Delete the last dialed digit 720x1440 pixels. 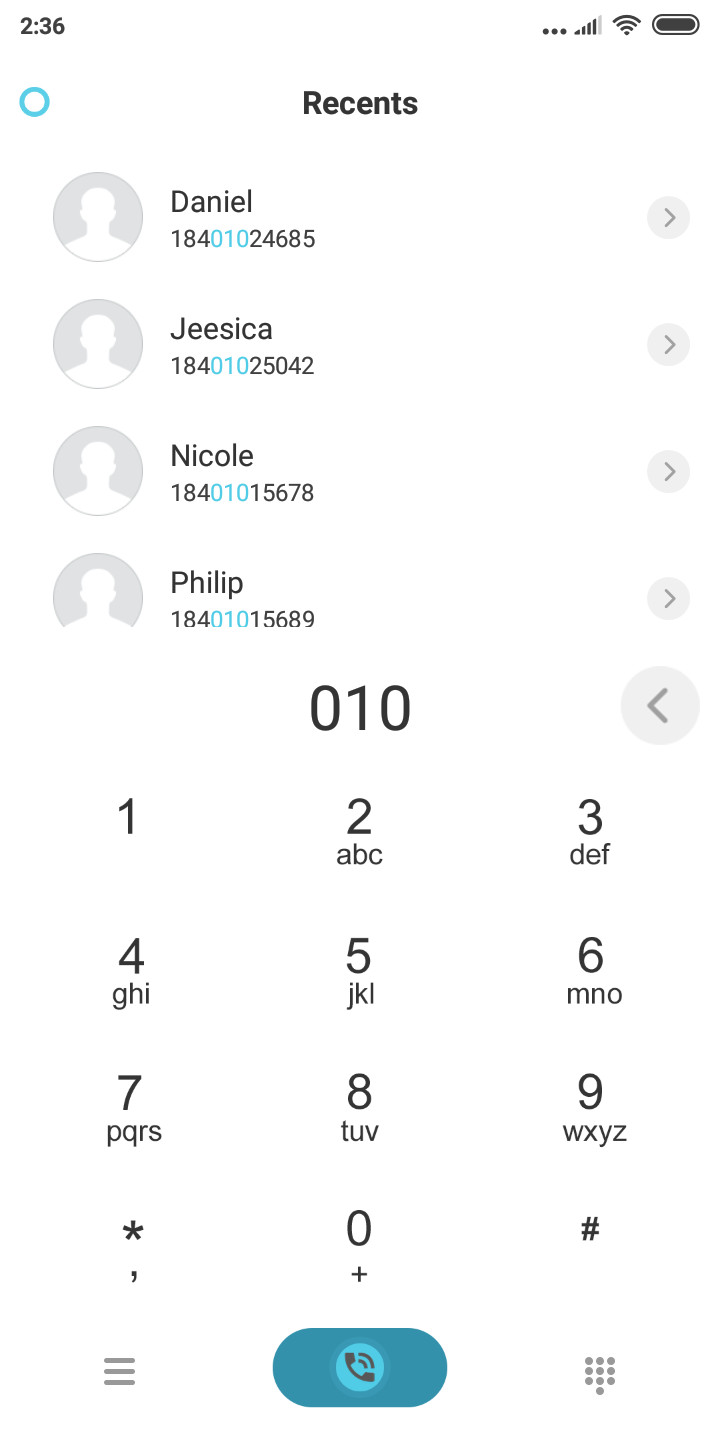(x=659, y=706)
